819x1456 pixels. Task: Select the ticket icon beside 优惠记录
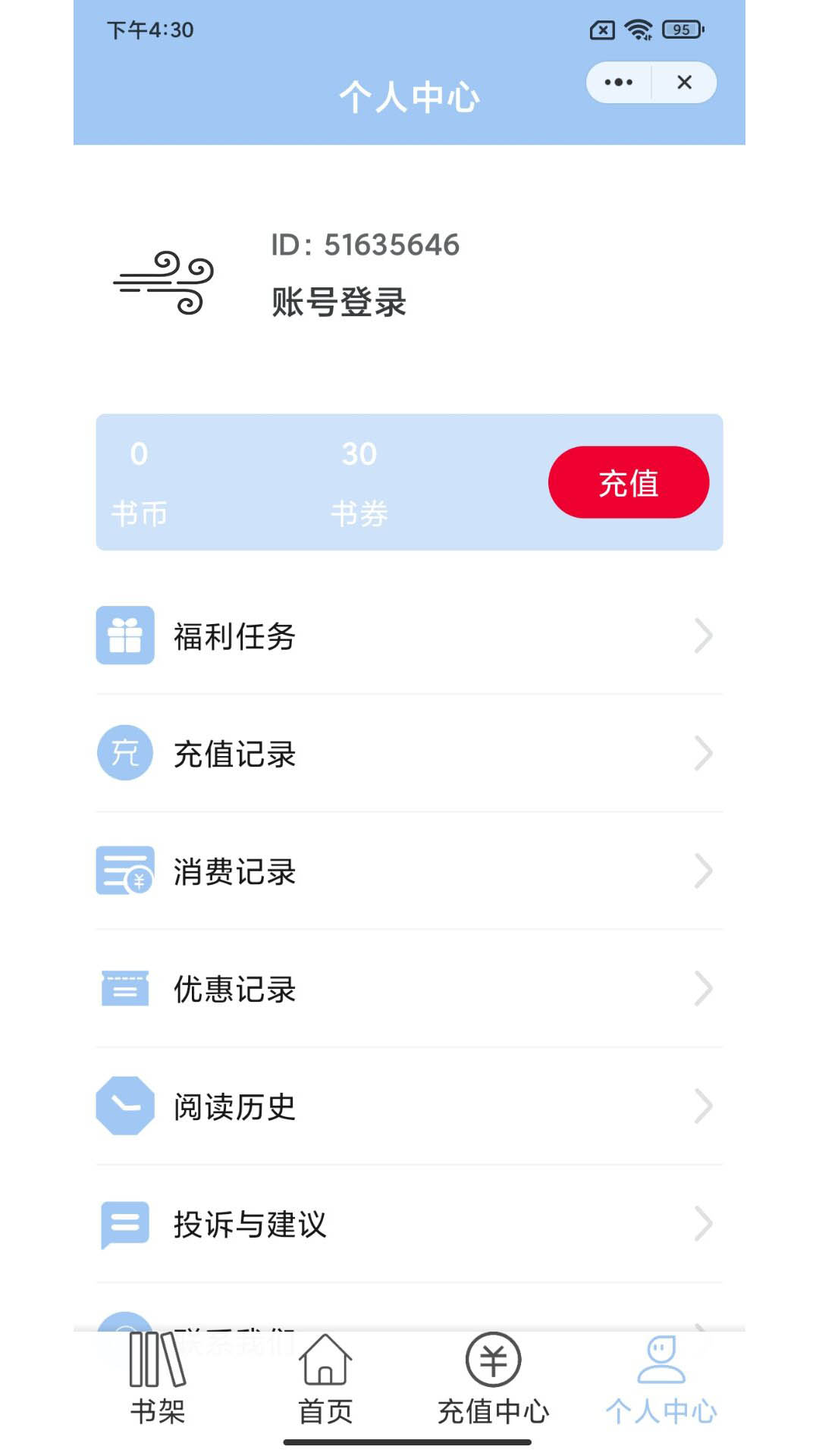pyautogui.click(x=125, y=988)
